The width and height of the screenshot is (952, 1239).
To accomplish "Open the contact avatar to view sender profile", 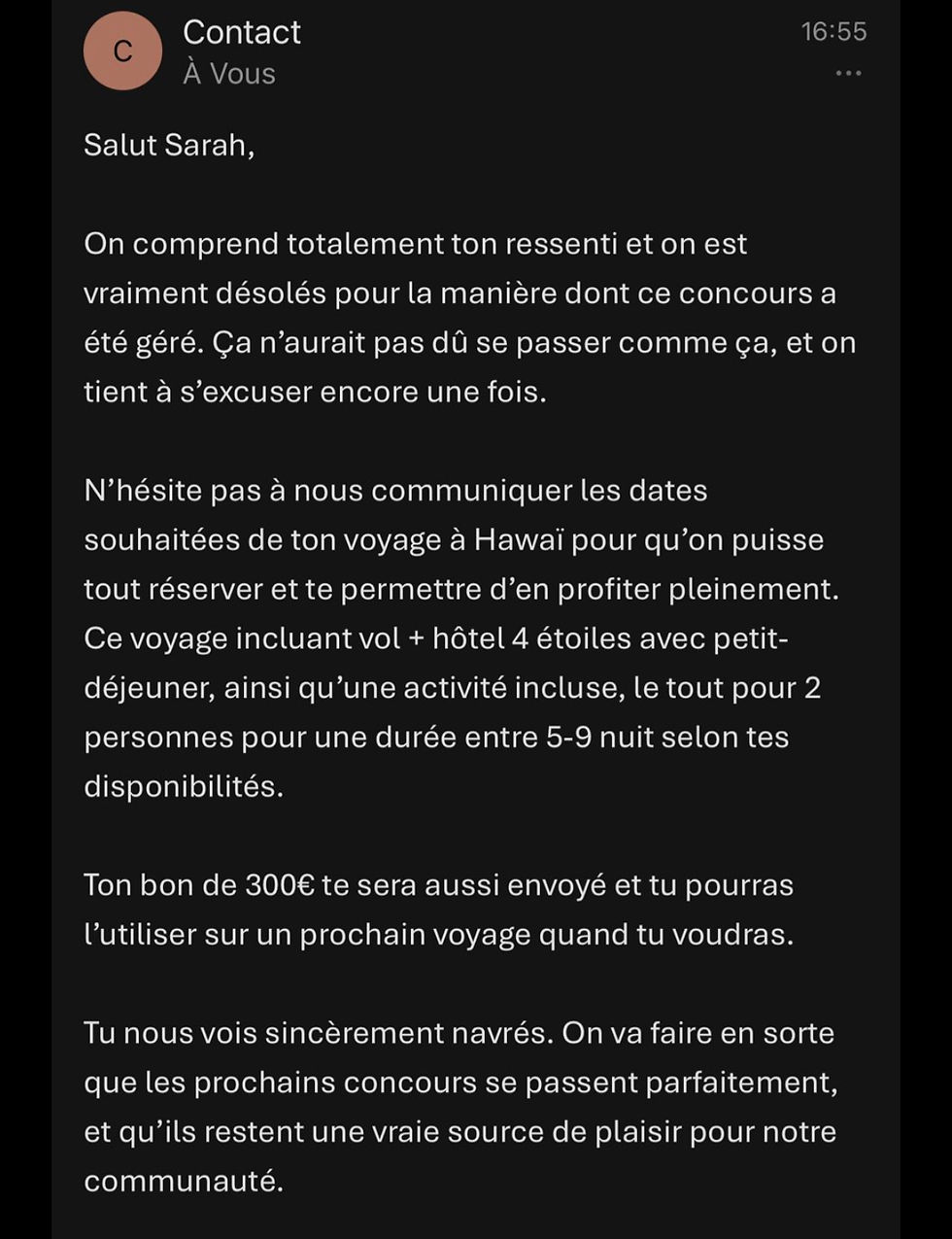I will tap(124, 51).
